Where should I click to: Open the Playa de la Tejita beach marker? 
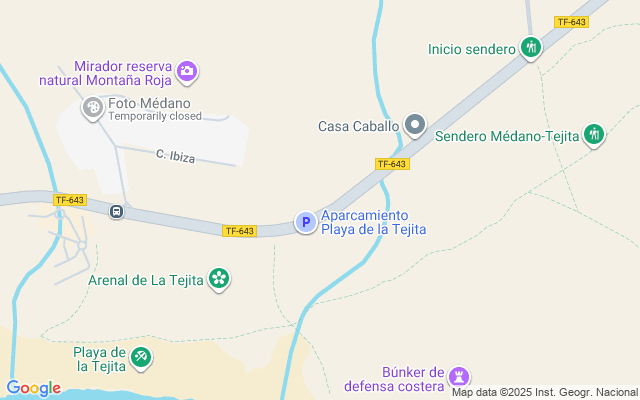142,357
